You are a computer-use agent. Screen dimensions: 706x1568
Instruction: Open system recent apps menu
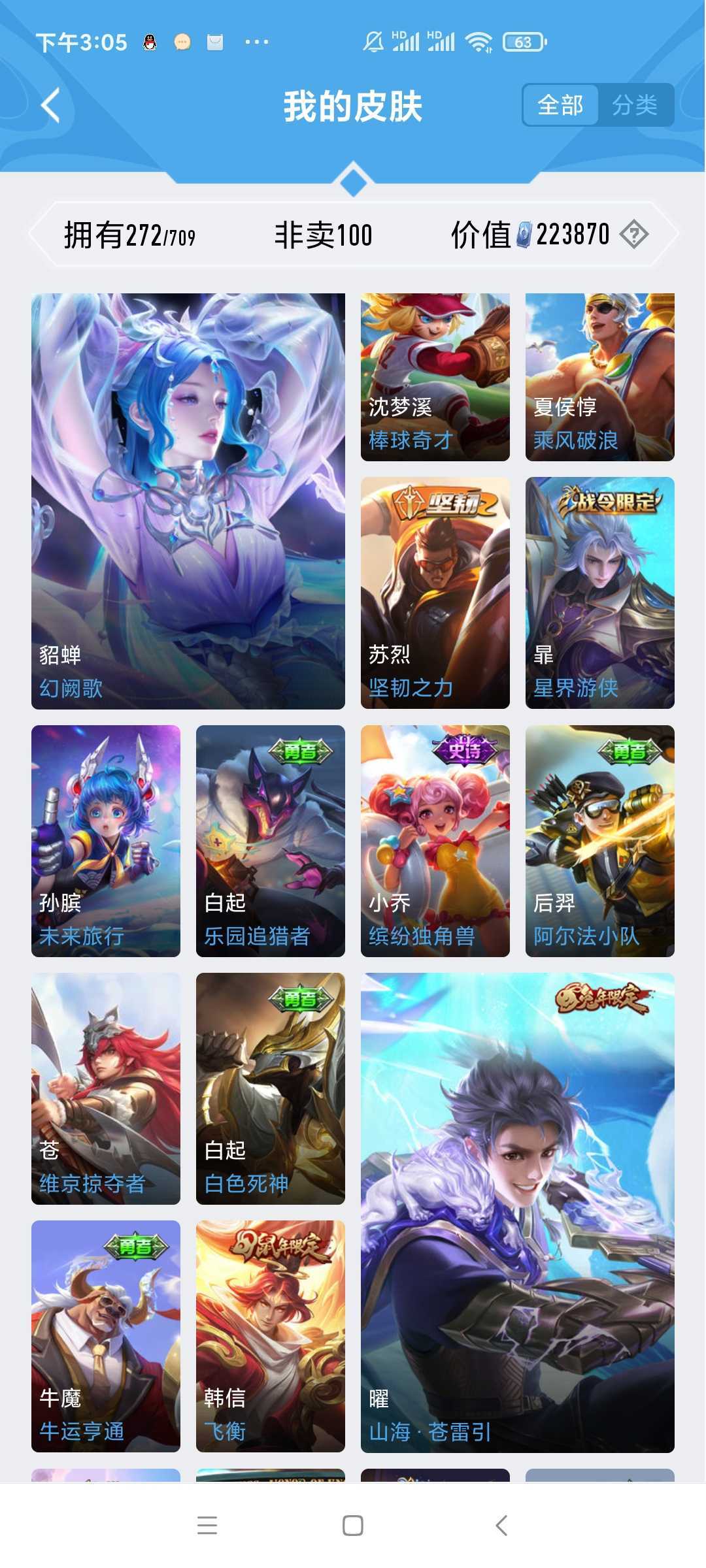pyautogui.click(x=207, y=1526)
